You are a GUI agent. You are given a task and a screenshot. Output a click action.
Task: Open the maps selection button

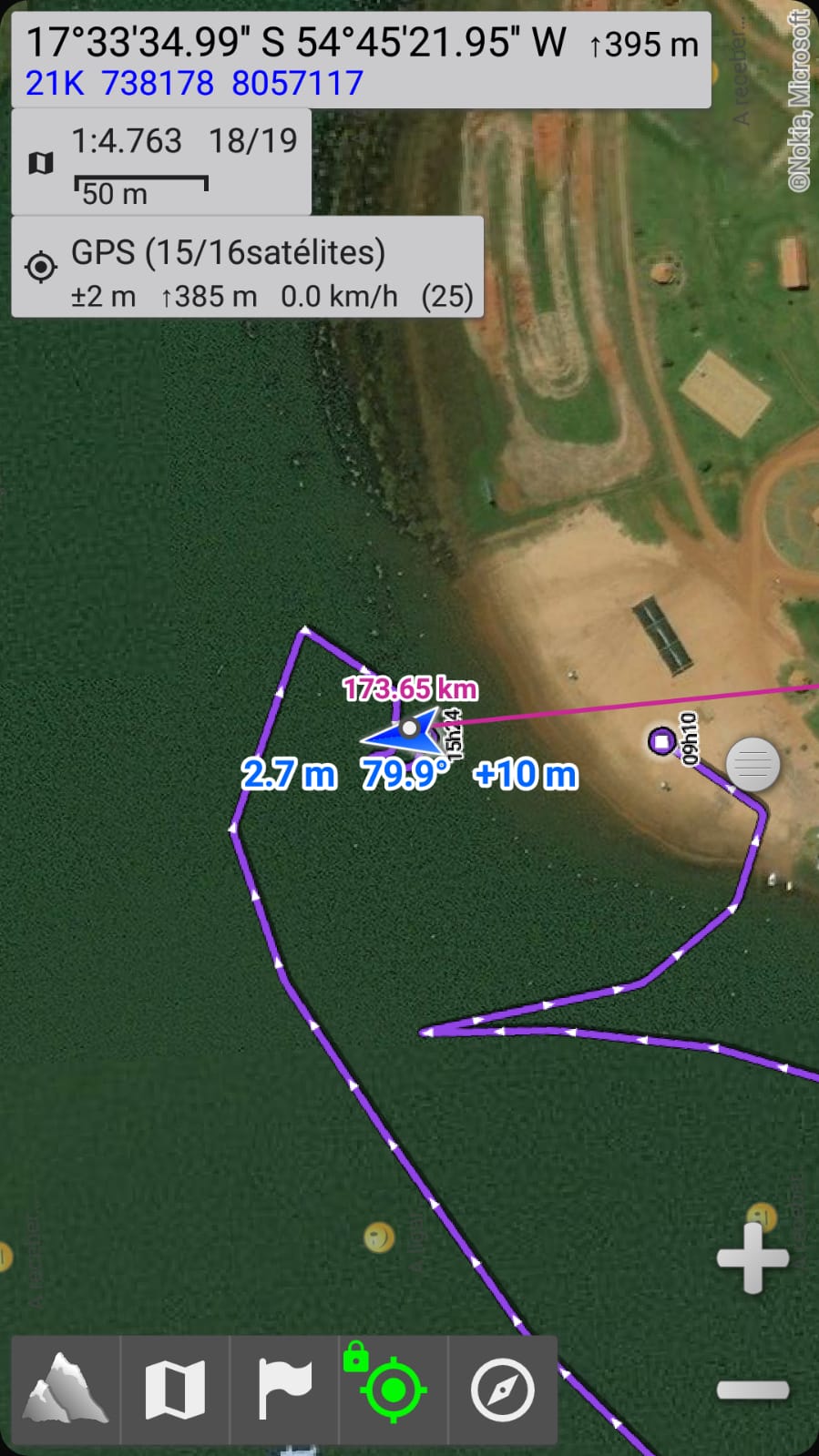coord(175,1390)
